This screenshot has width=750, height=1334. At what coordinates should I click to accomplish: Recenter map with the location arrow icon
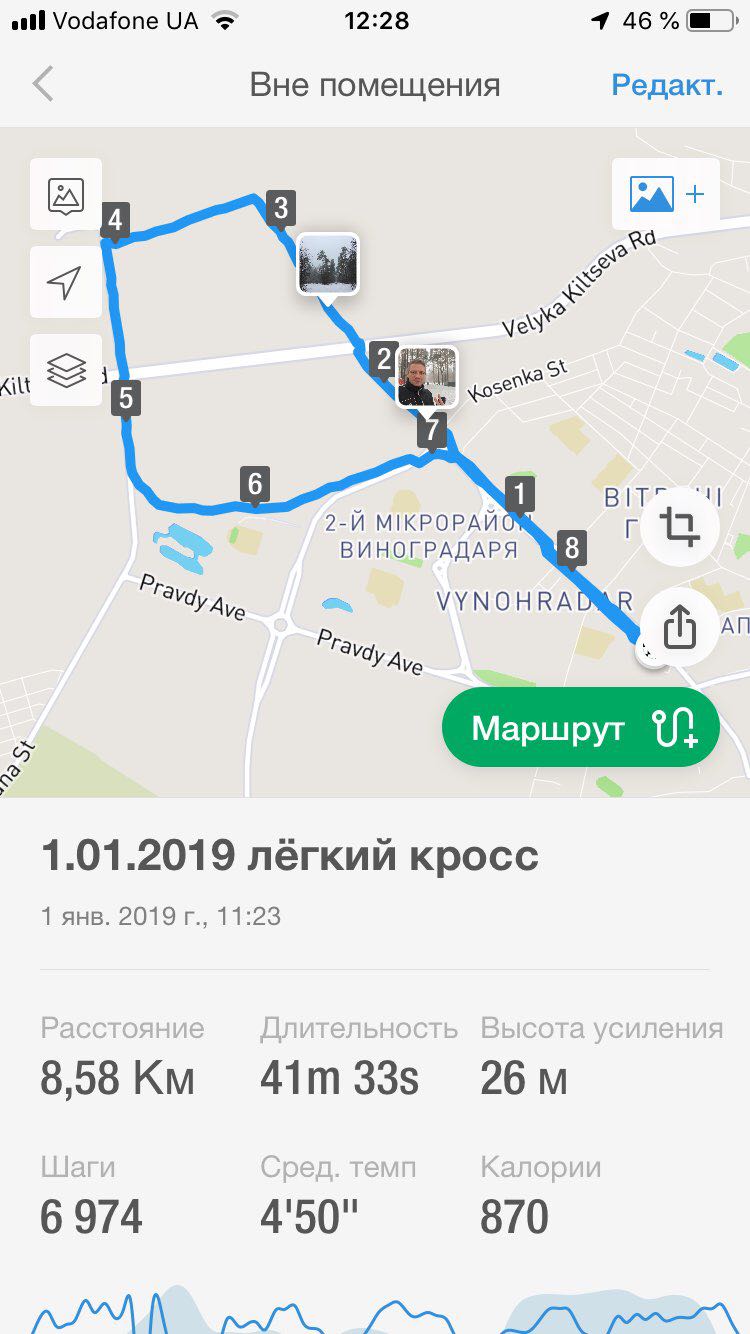66,283
